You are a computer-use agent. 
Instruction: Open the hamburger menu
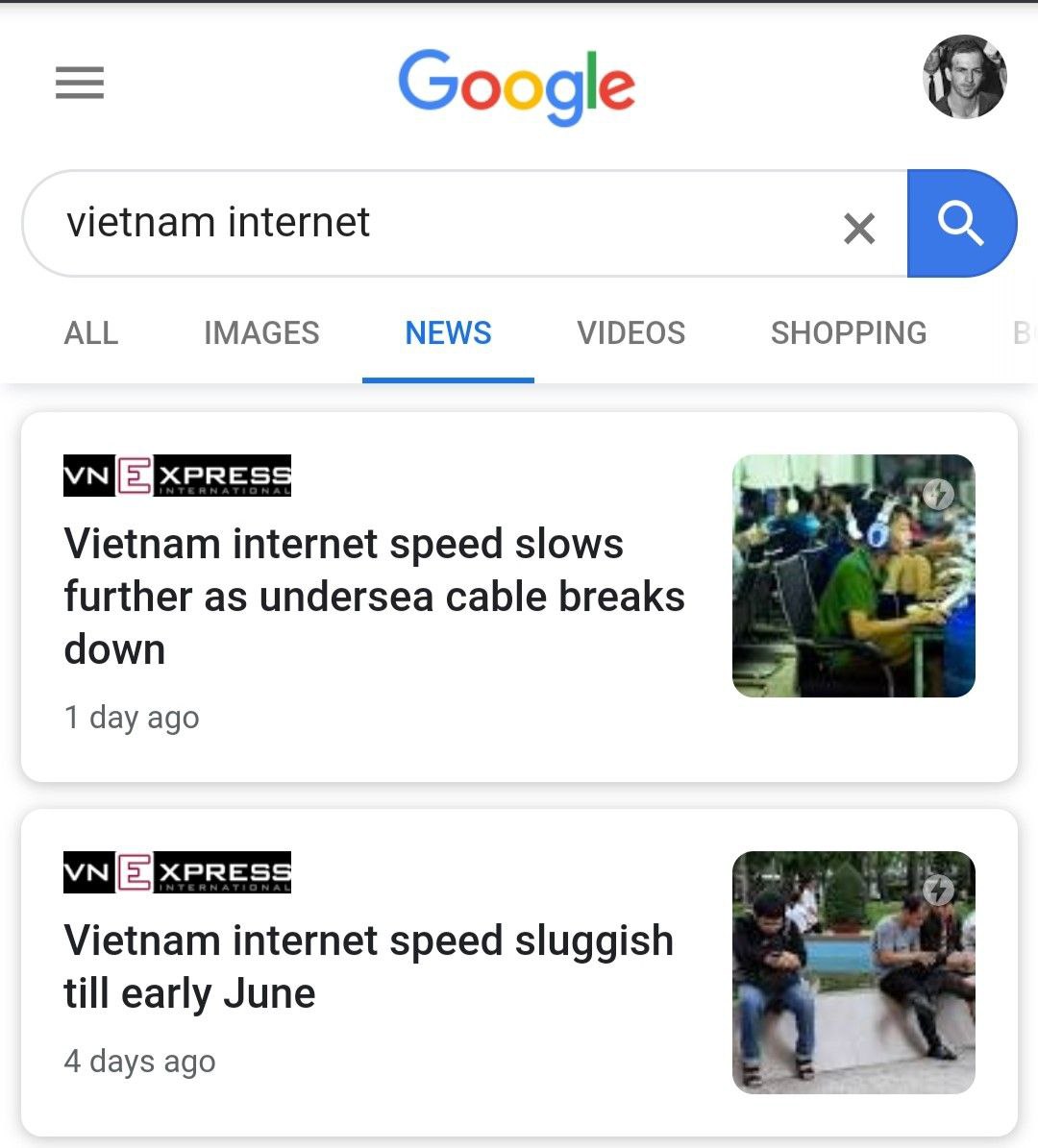(x=80, y=83)
